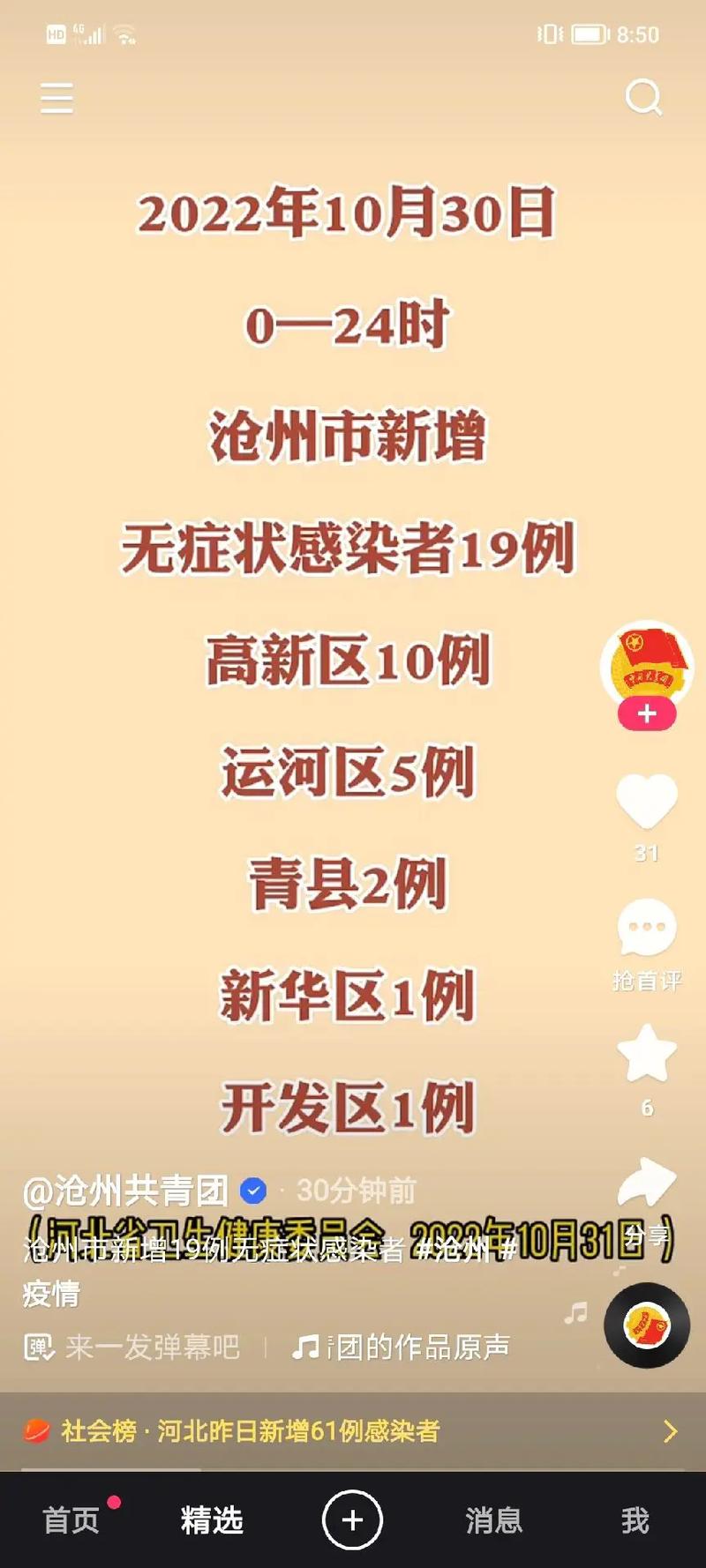The width and height of the screenshot is (706, 1568).
Task: Open the 我 profile tab
Action: click(x=635, y=1519)
